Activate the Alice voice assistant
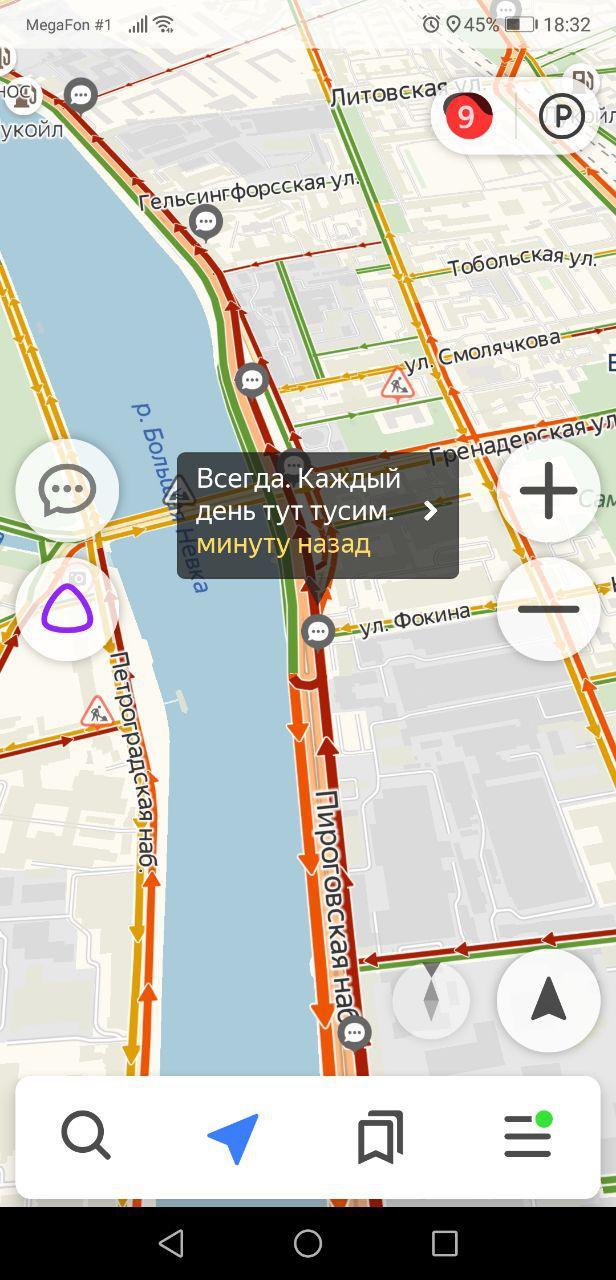616x1280 pixels. pos(67,609)
